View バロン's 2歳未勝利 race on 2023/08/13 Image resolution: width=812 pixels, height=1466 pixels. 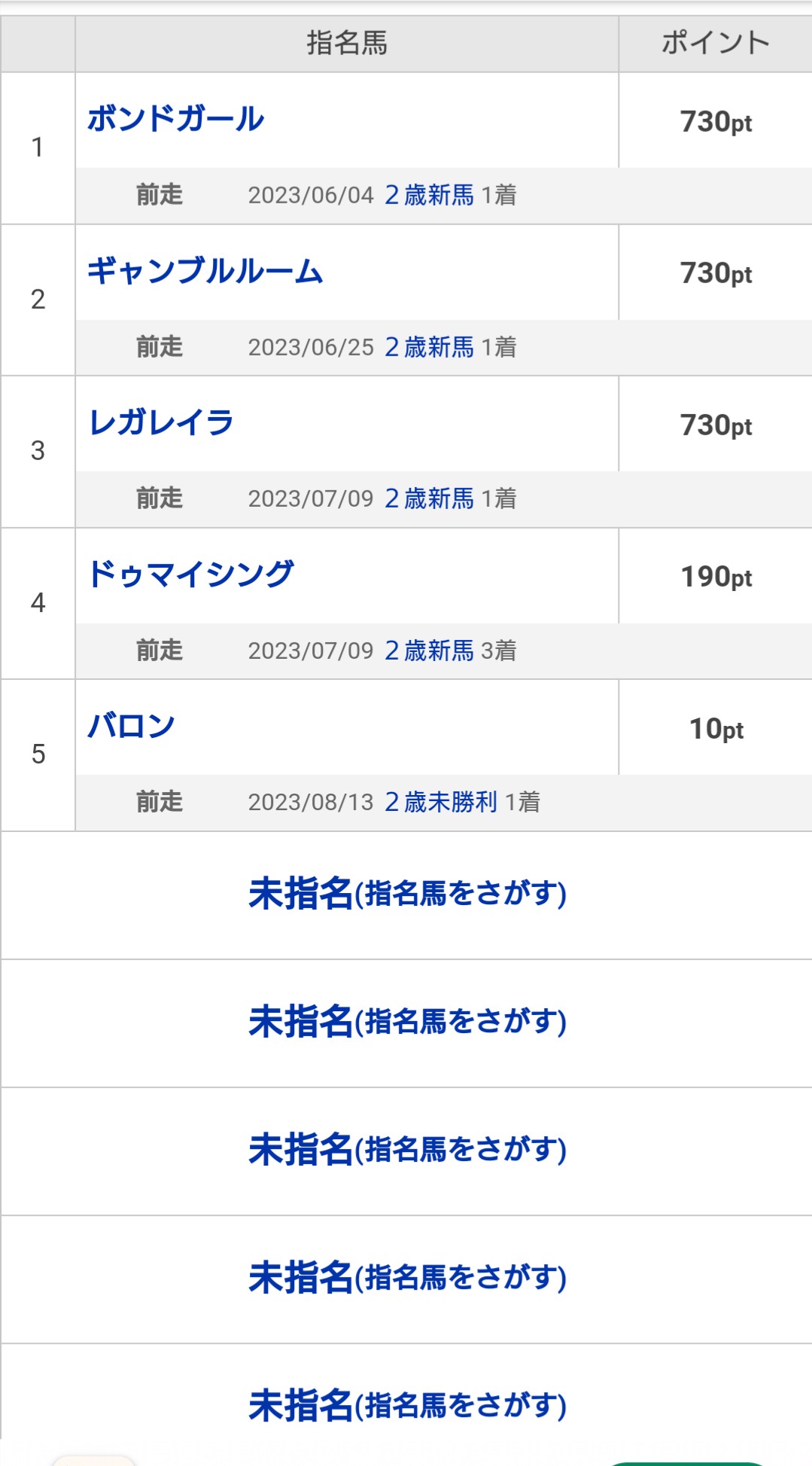pos(441,802)
